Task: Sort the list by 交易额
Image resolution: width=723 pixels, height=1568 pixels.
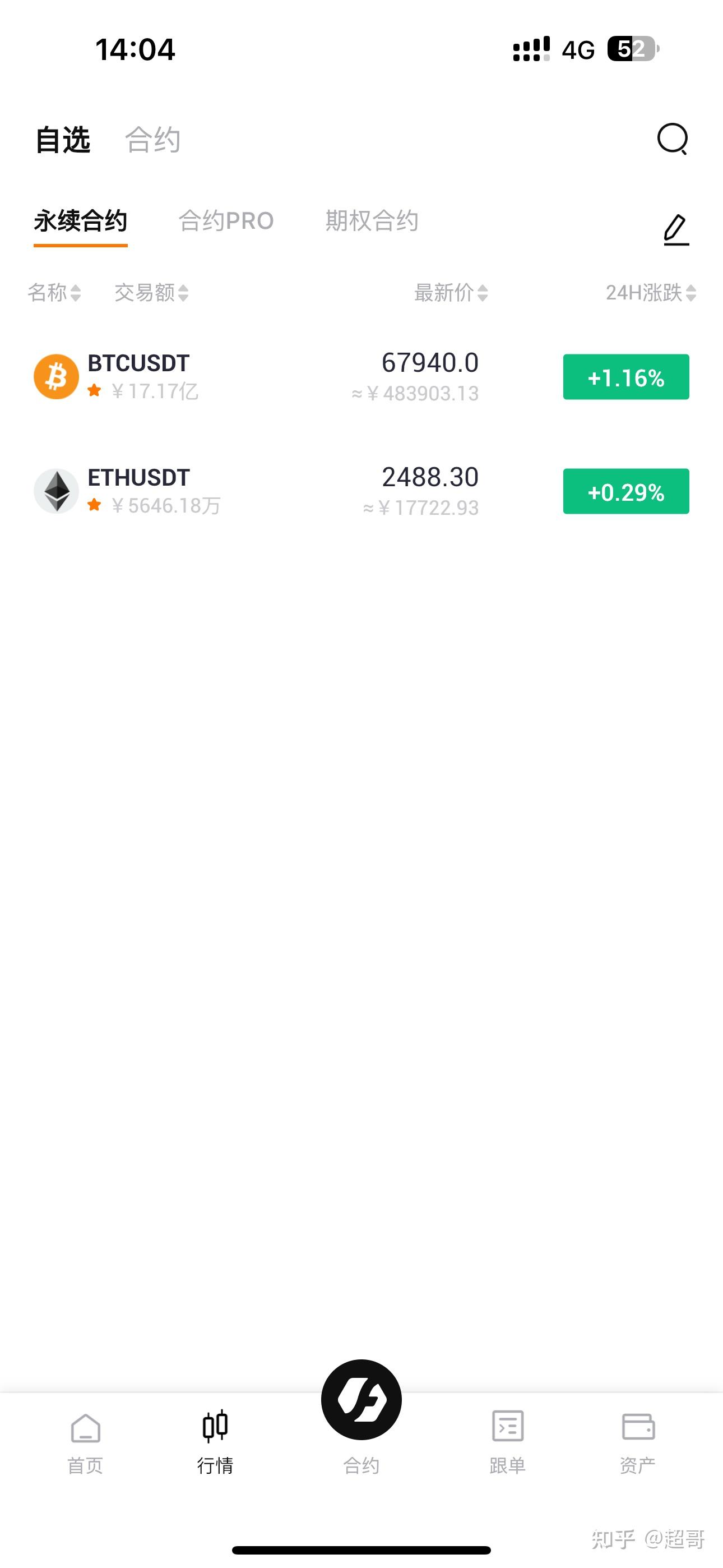Action: click(151, 293)
